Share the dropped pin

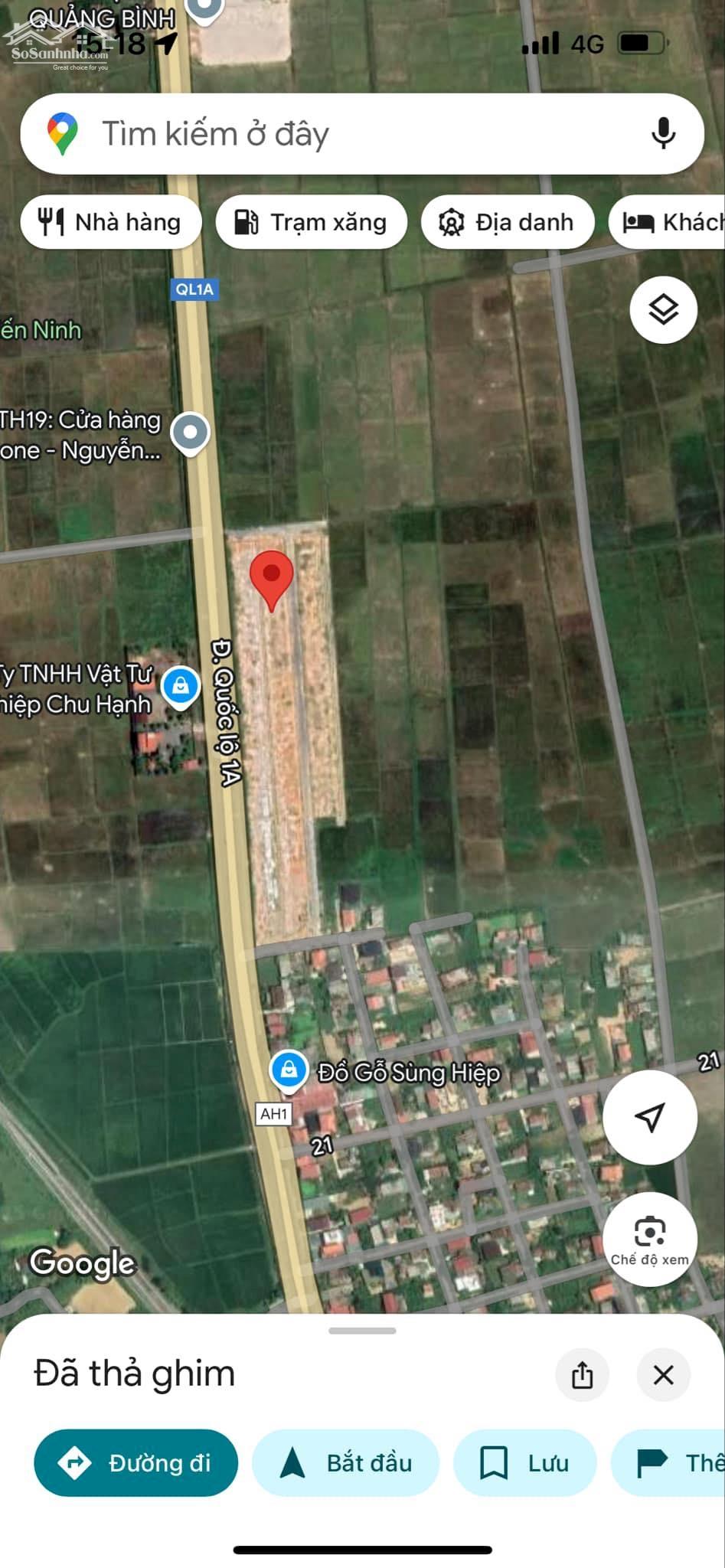(x=582, y=1374)
